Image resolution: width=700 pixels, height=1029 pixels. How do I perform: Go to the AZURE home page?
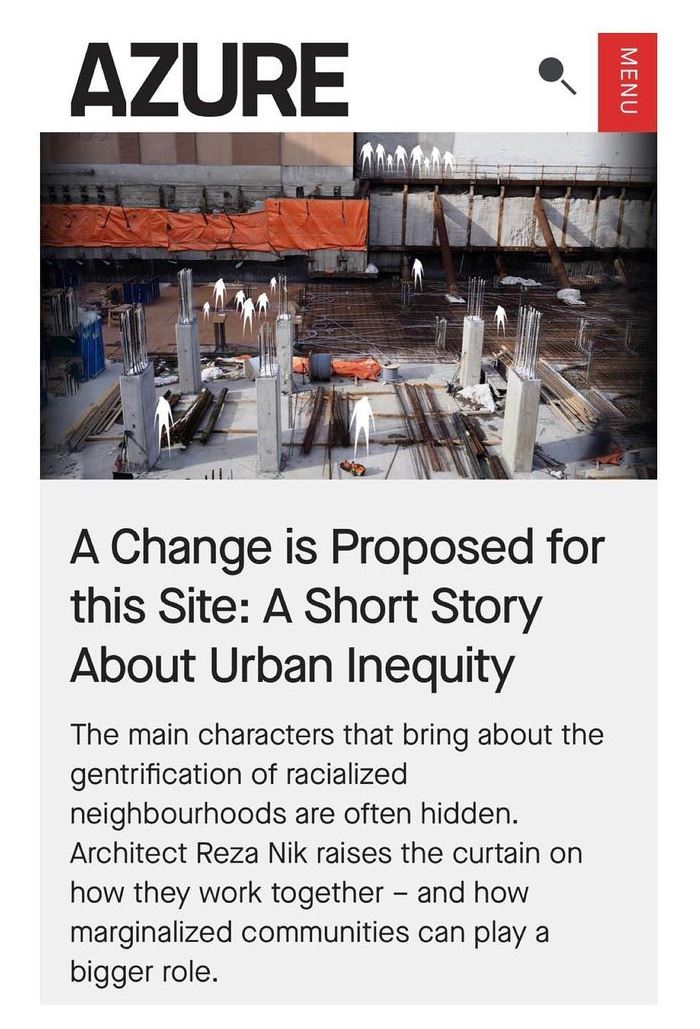(209, 80)
